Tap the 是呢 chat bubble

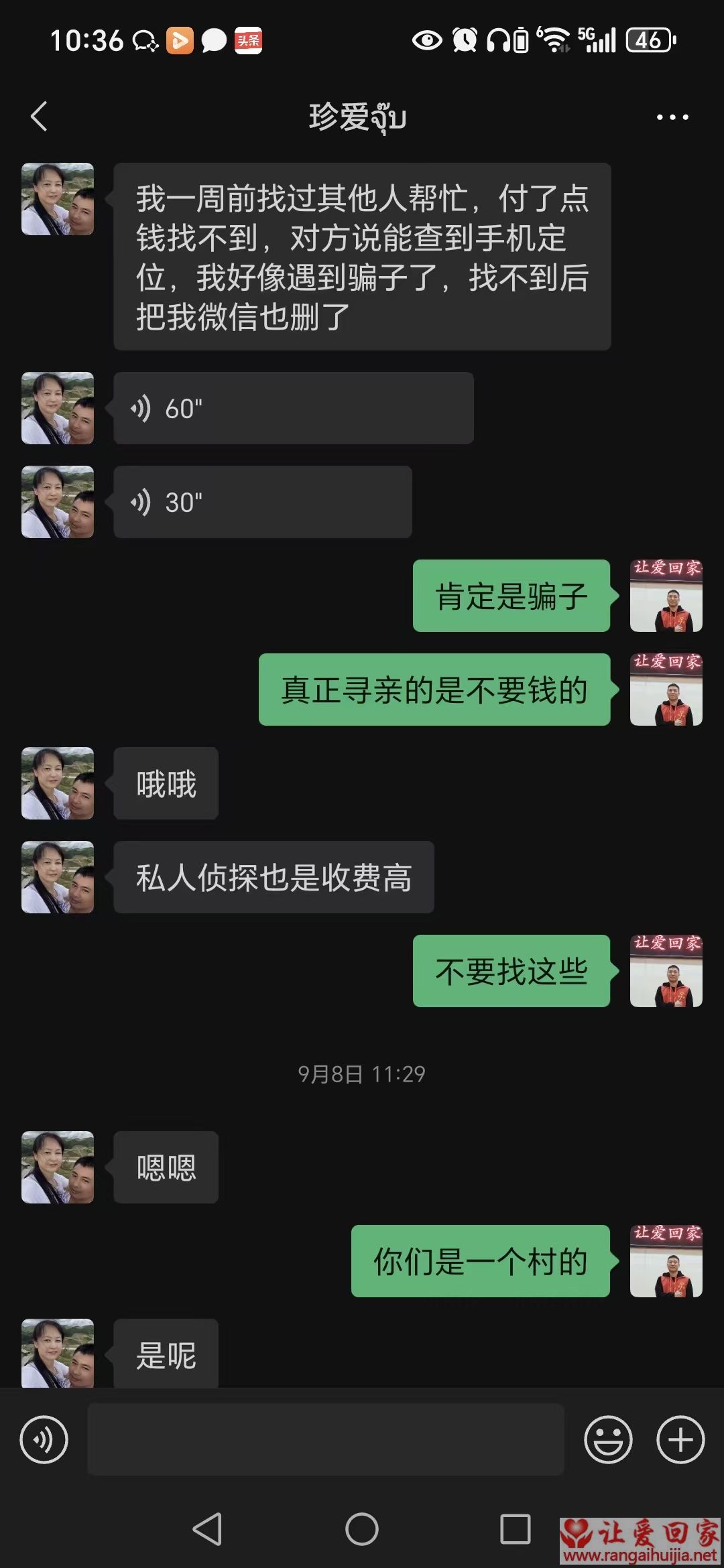tap(166, 1358)
